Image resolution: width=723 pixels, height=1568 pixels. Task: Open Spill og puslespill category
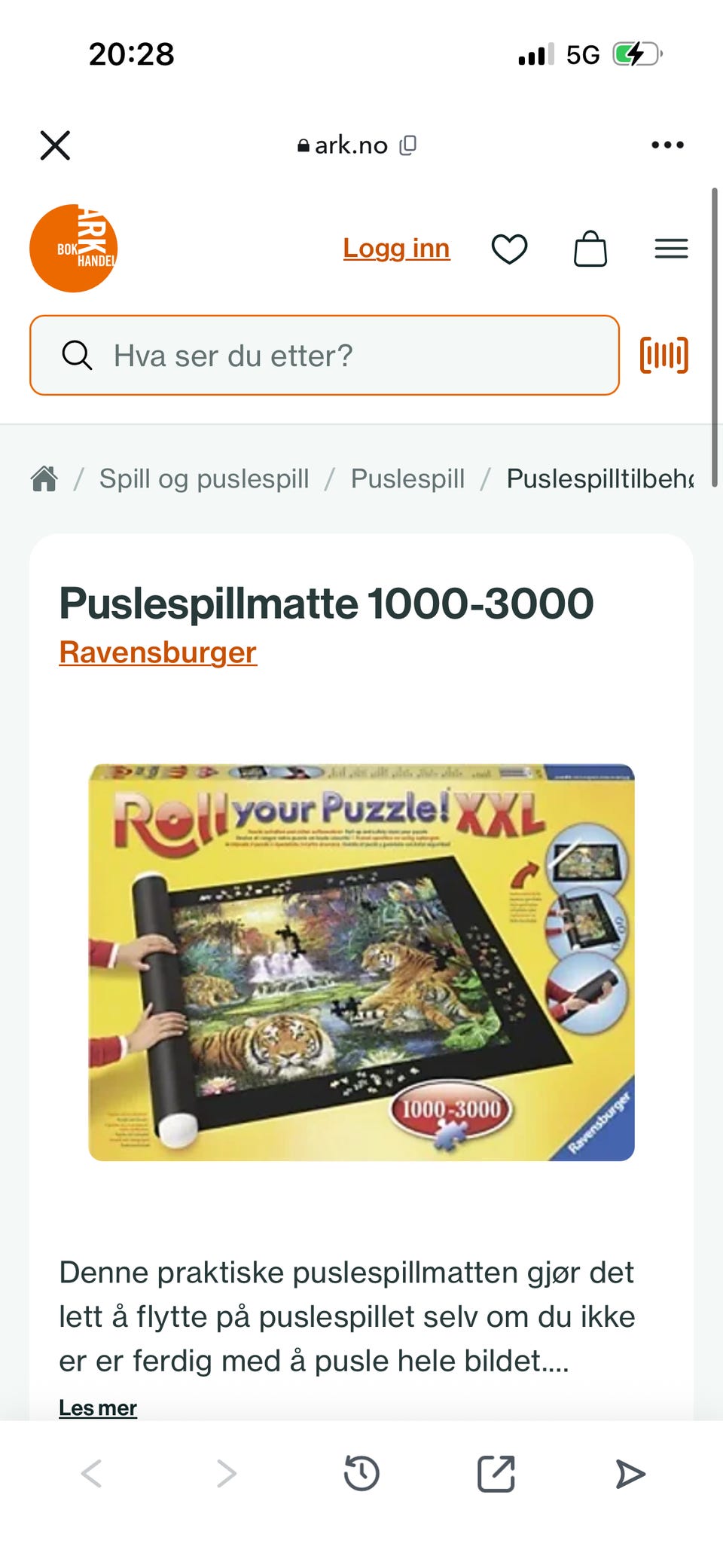(x=204, y=478)
